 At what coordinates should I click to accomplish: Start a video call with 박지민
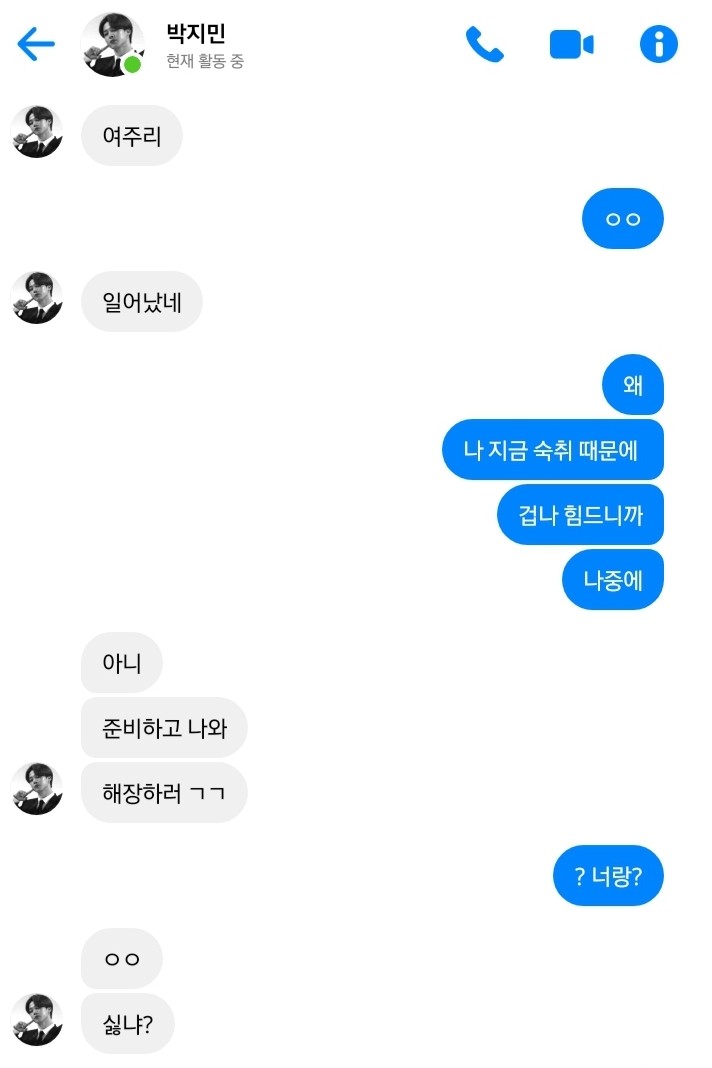(572, 44)
